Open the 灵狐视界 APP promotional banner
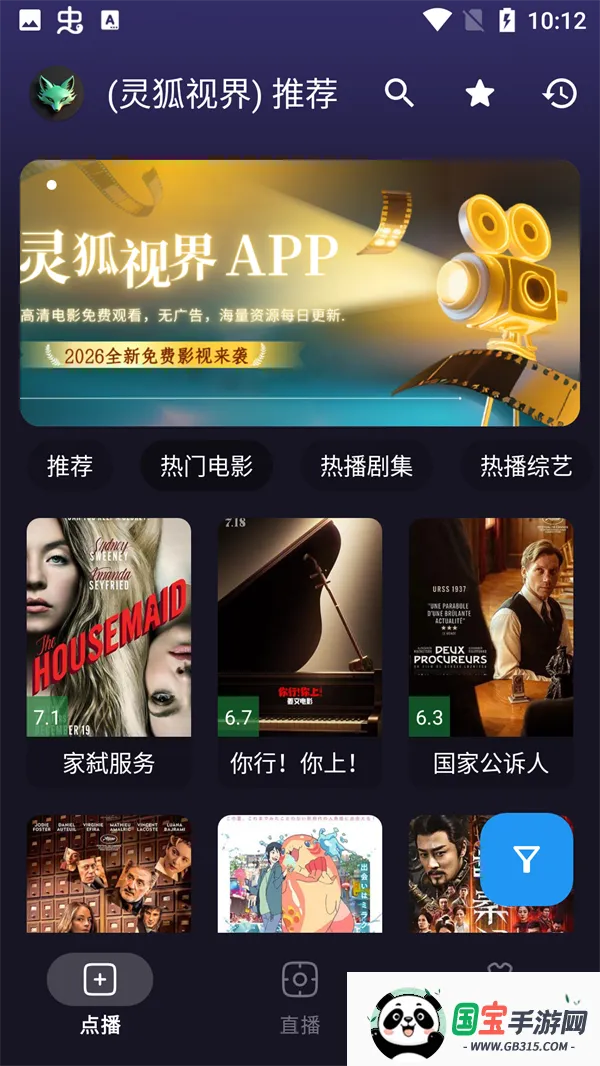Viewport: 600px width, 1066px height. tap(300, 293)
